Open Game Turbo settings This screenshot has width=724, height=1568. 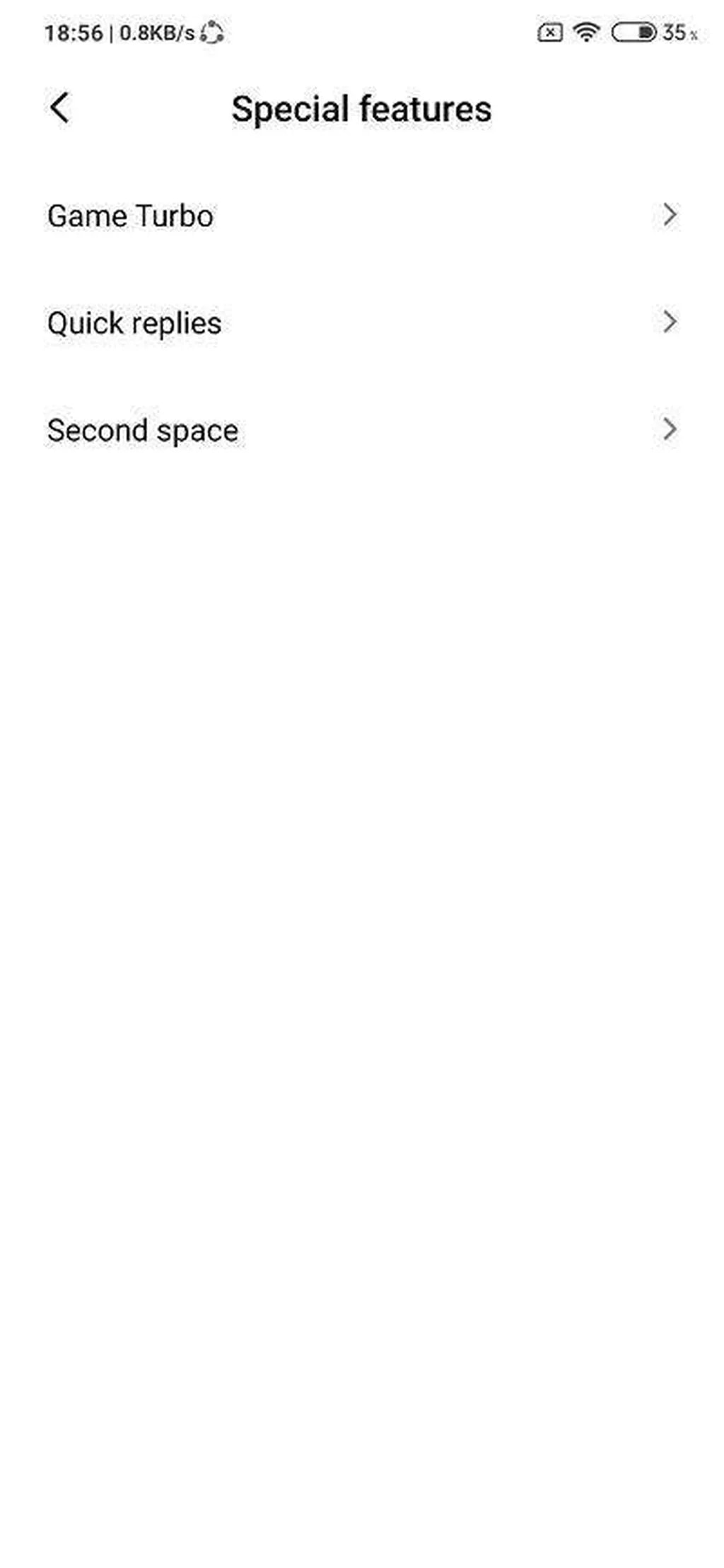tap(361, 216)
